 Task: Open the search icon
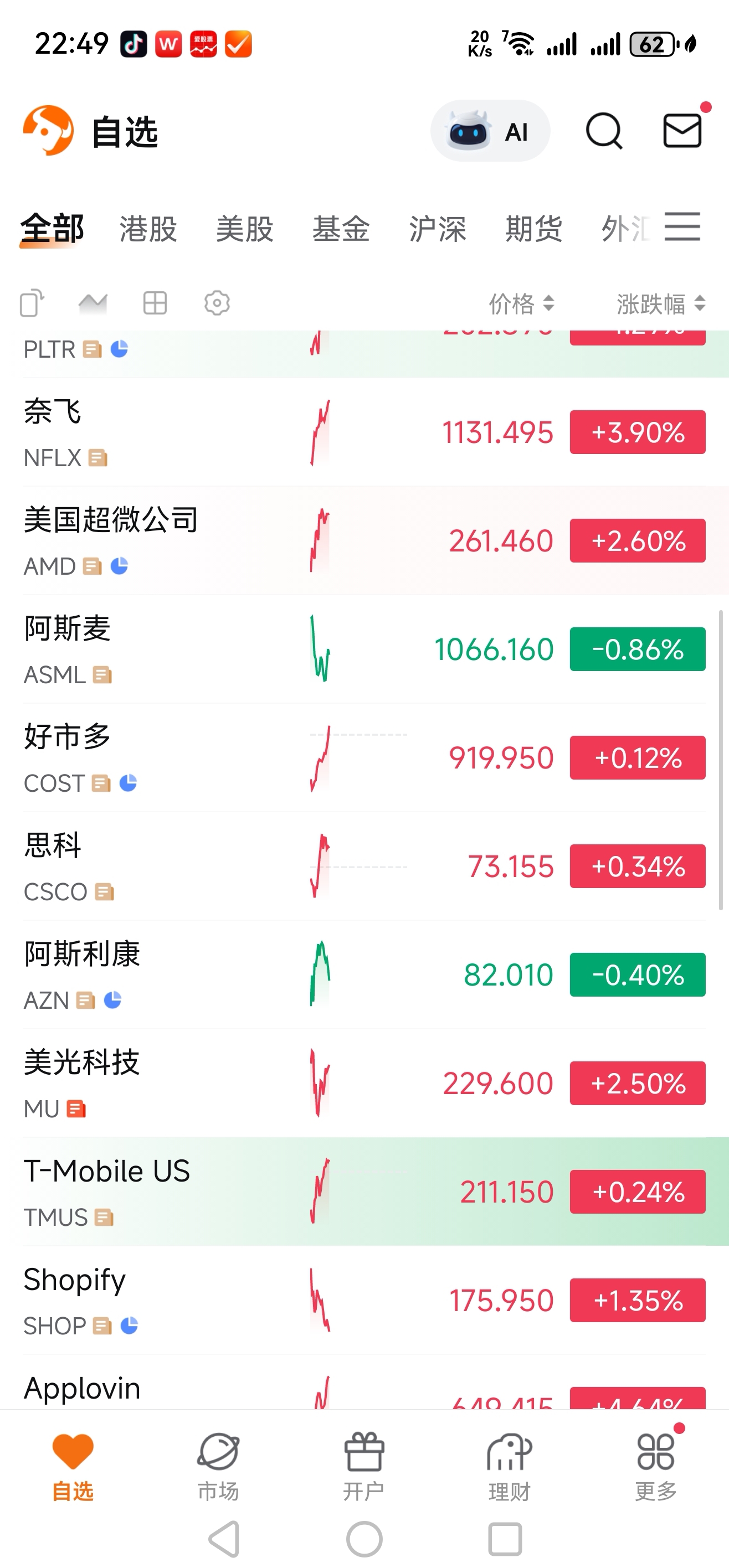point(604,131)
